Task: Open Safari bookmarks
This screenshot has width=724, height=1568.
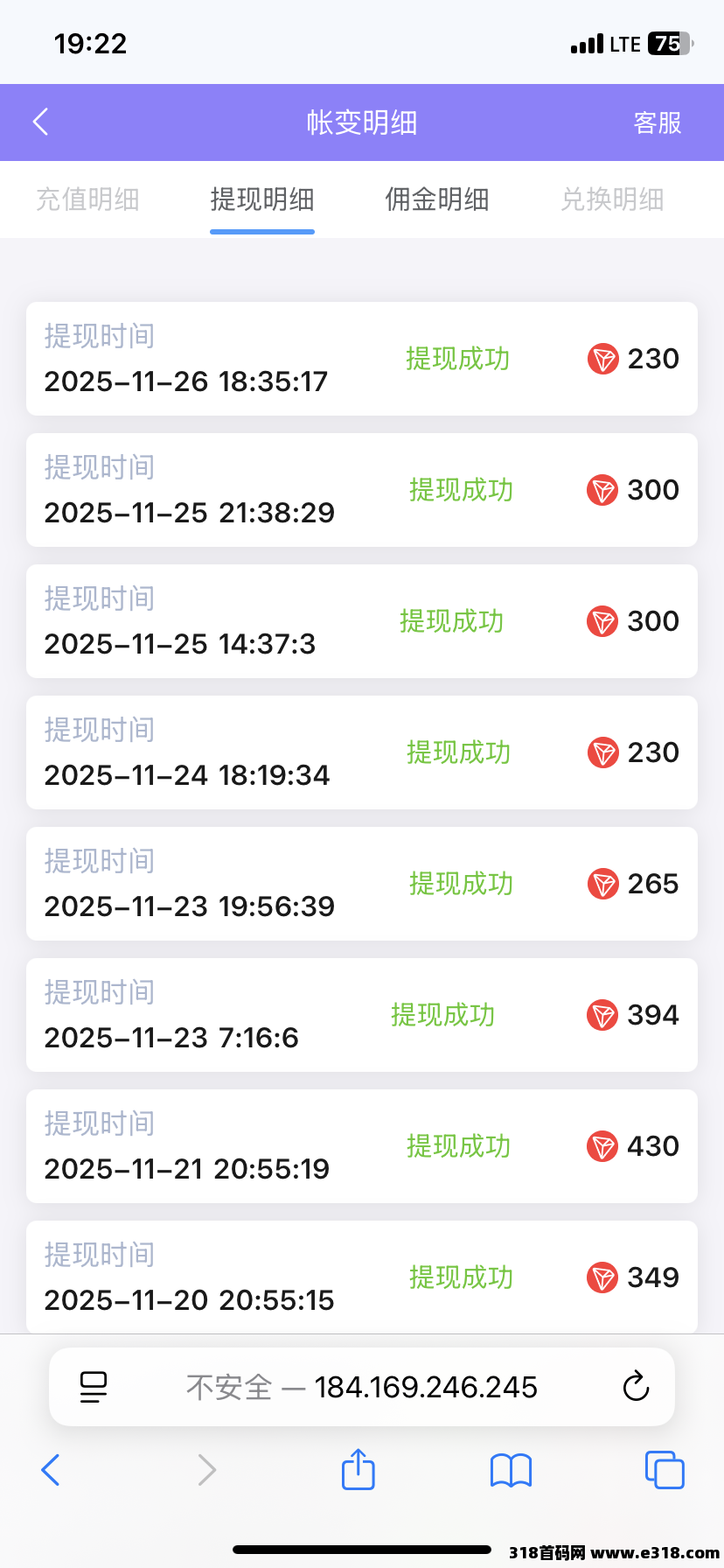Action: point(512,1470)
